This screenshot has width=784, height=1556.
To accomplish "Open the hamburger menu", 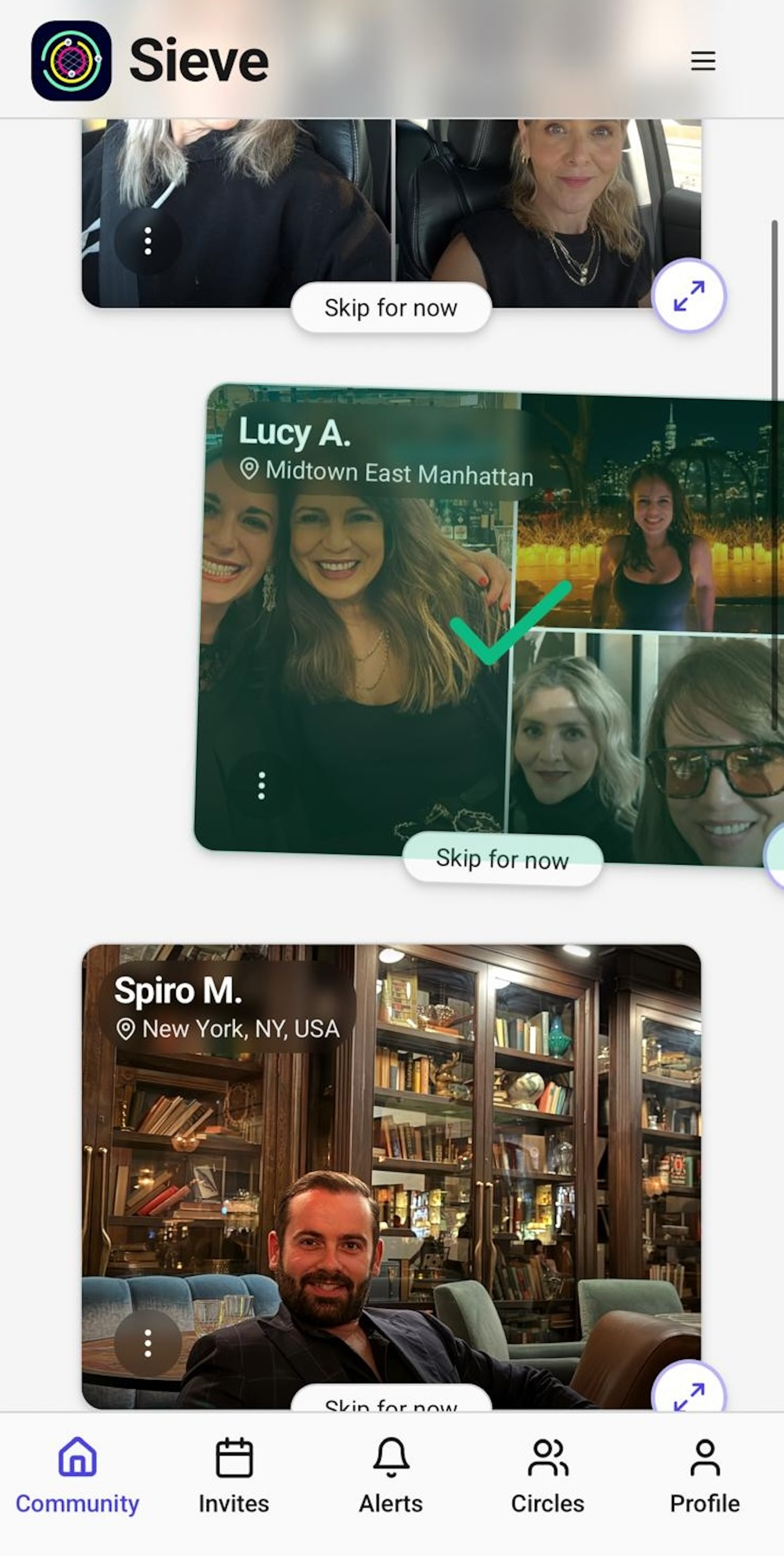I will tap(703, 60).
